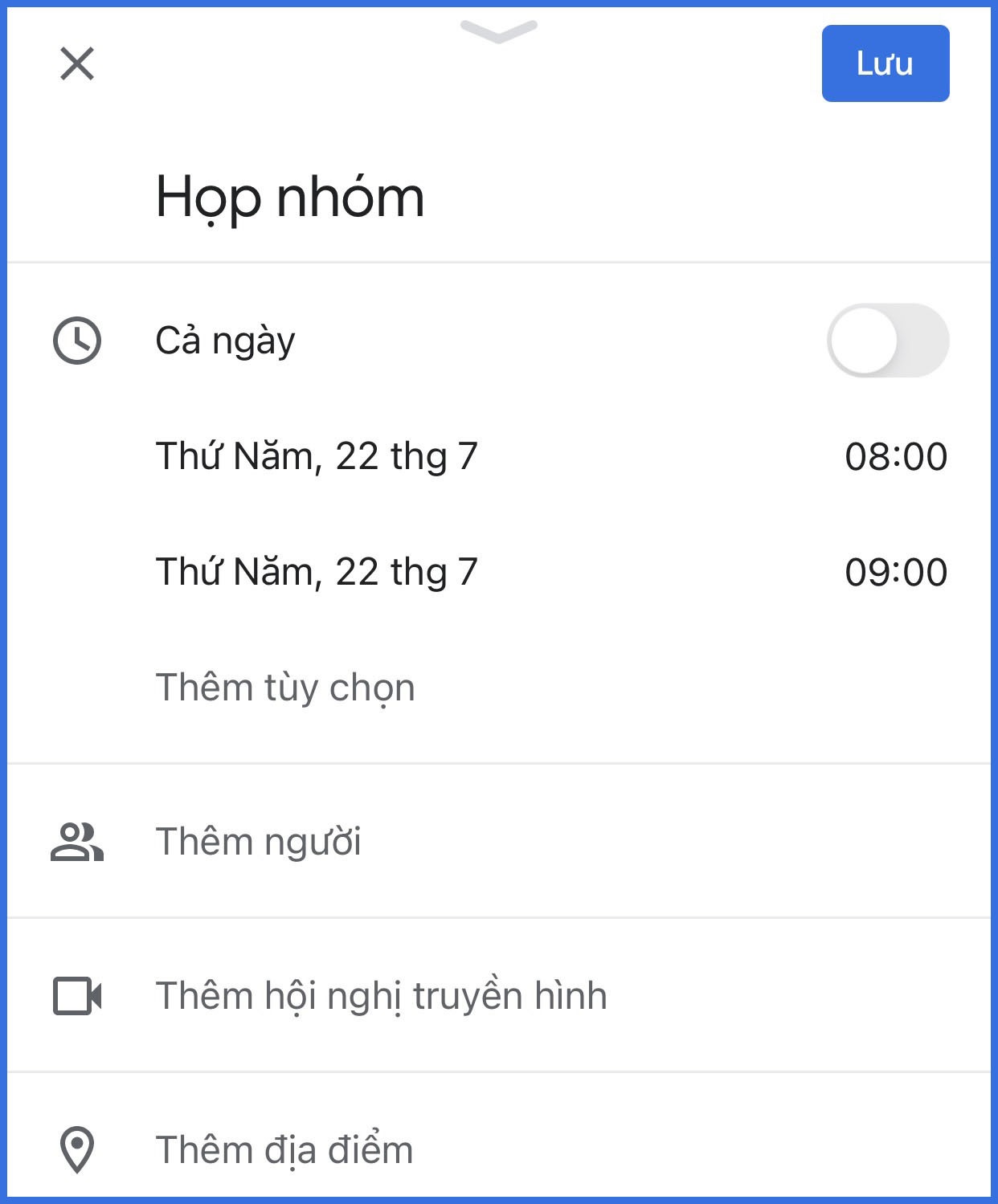Select the location pin icon
Image resolution: width=998 pixels, height=1204 pixels.
point(78,1150)
